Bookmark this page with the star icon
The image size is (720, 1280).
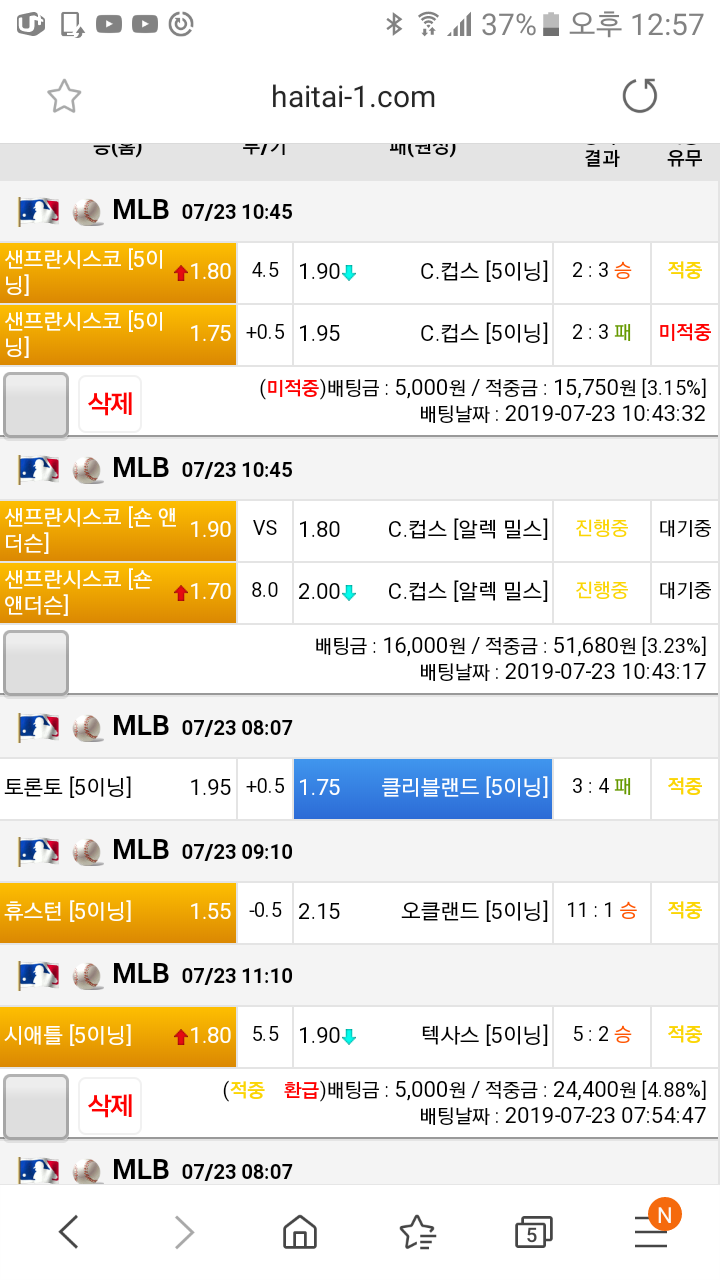coord(64,97)
